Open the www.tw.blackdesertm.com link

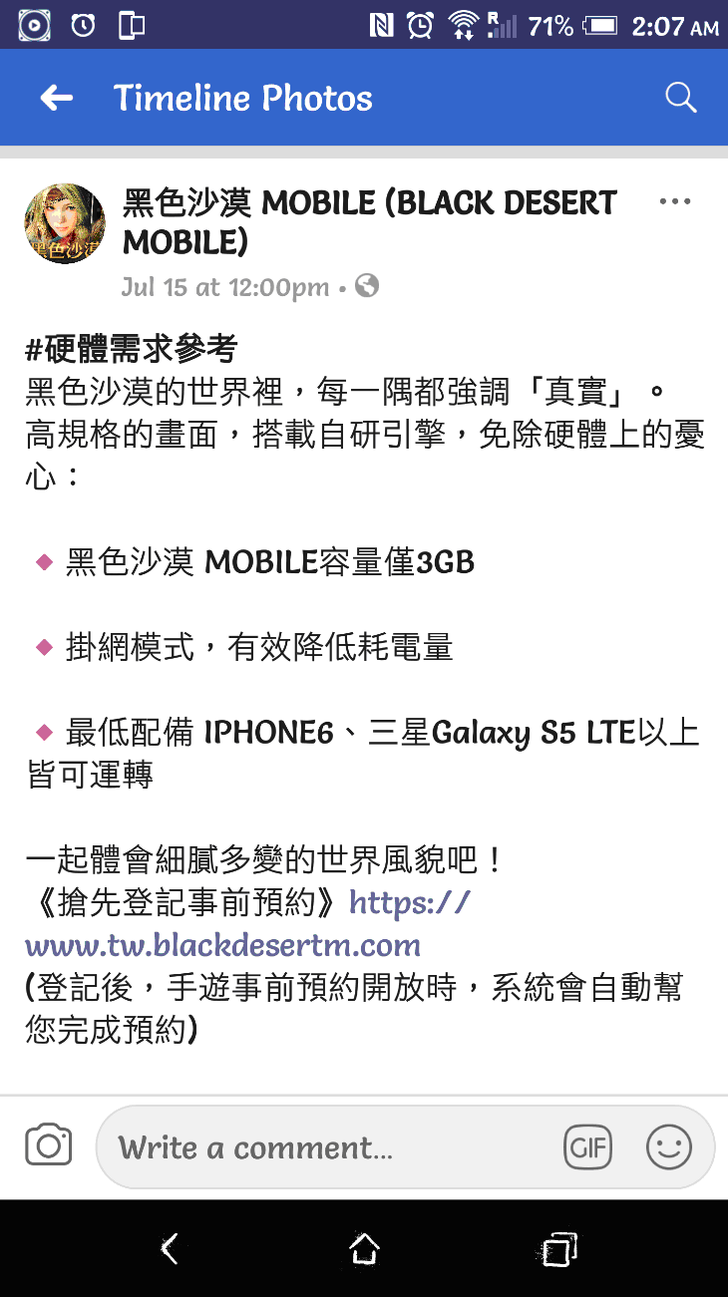click(x=222, y=945)
